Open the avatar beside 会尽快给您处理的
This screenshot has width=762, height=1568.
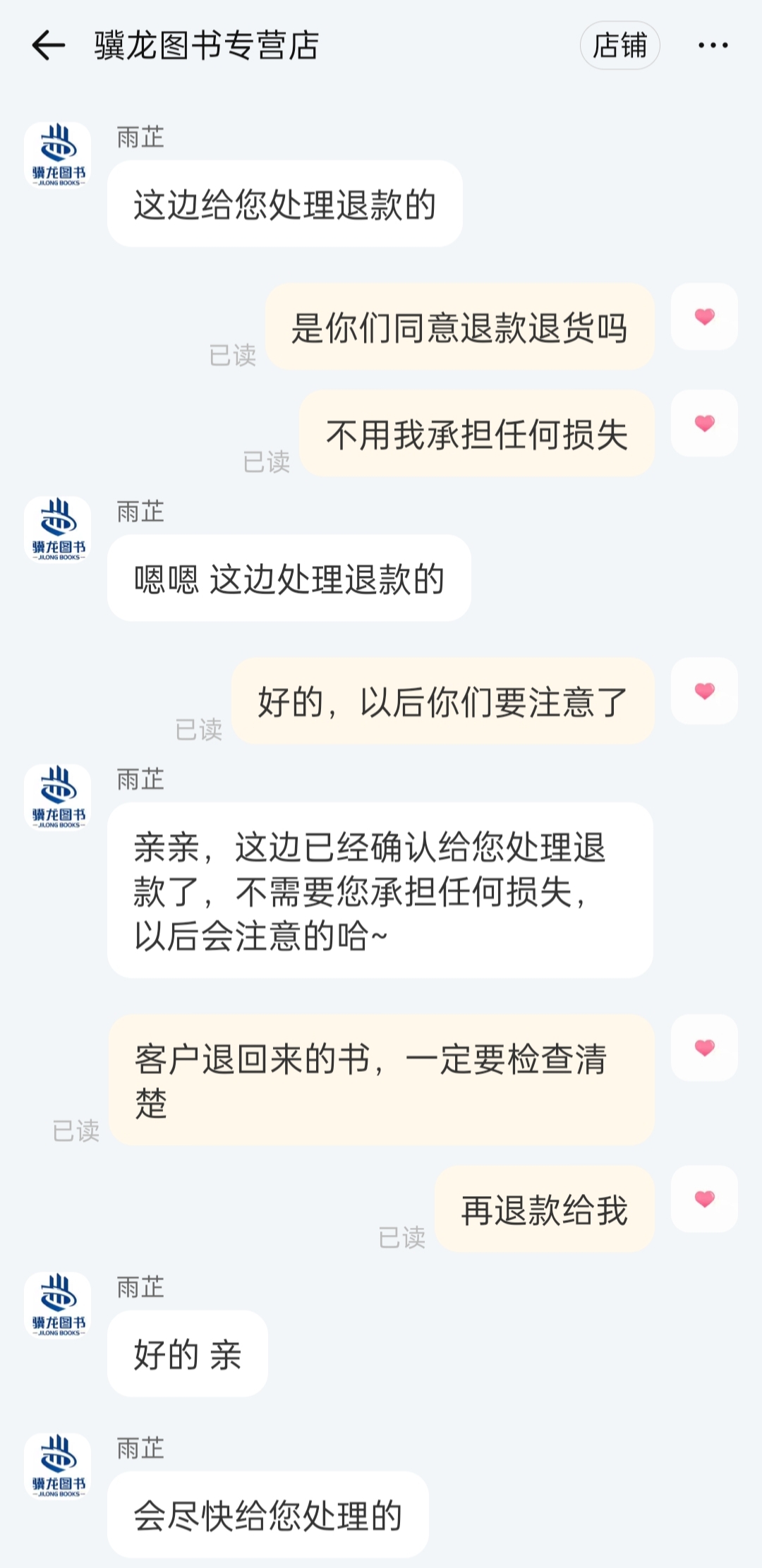pos(58,1466)
